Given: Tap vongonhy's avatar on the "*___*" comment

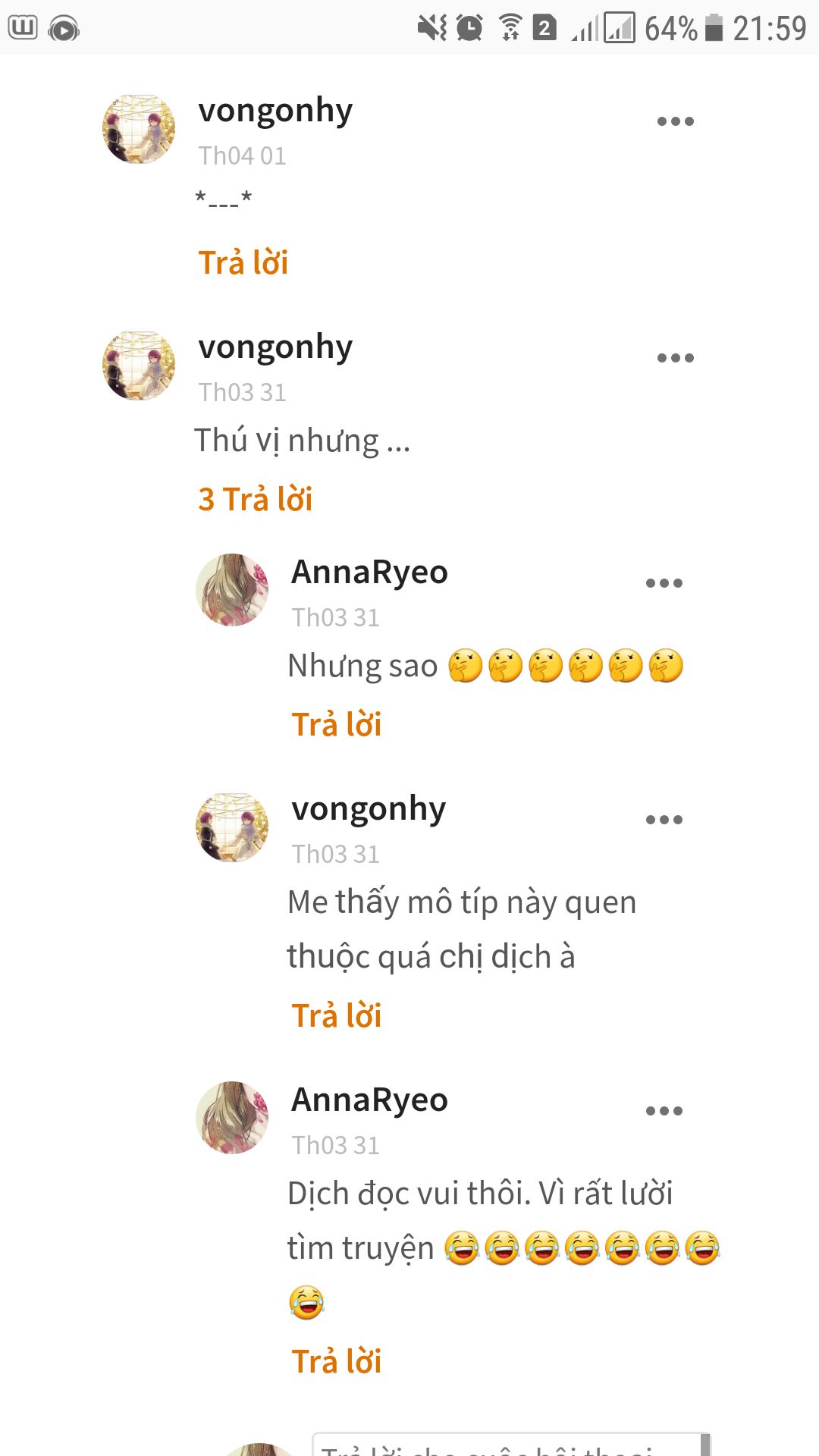Looking at the screenshot, I should (x=139, y=129).
